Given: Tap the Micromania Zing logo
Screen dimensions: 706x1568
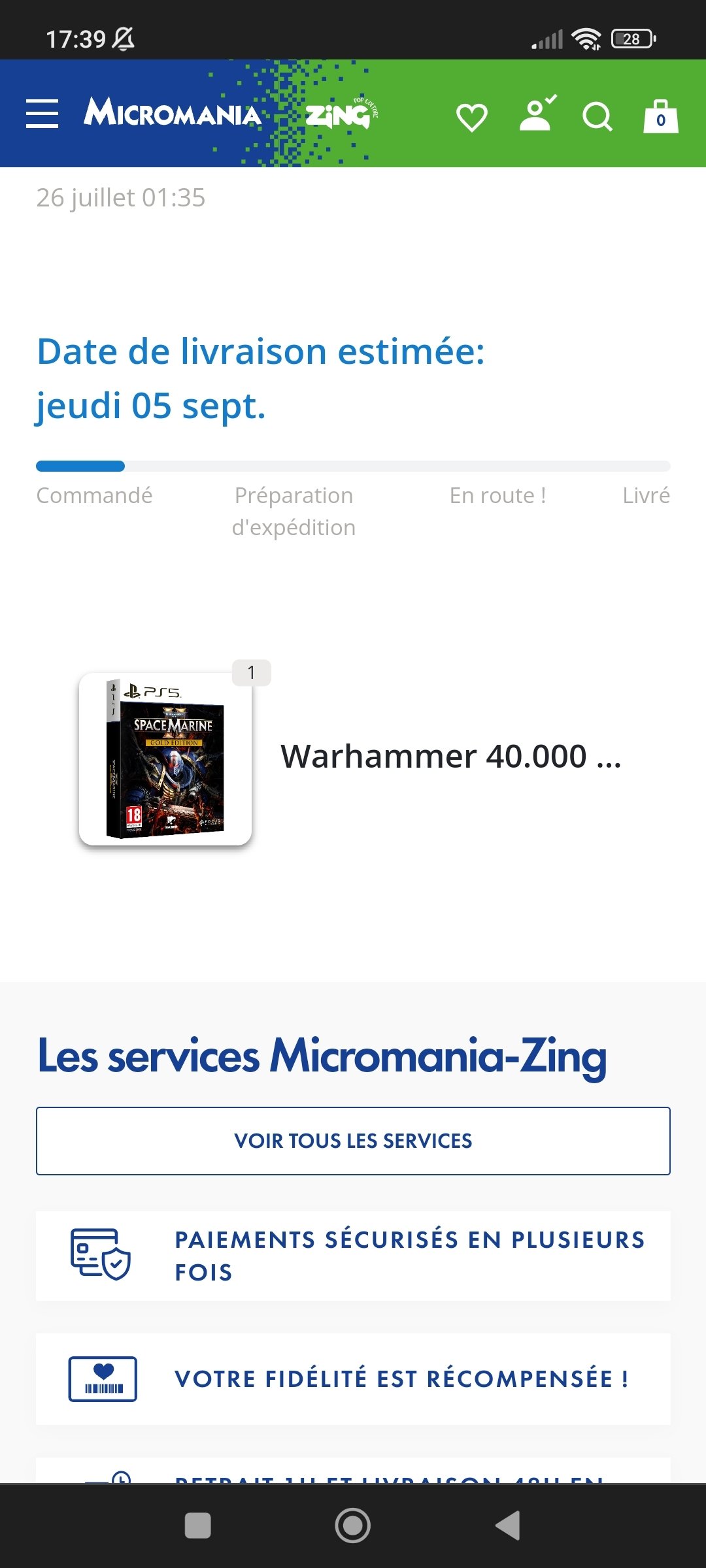Looking at the screenshot, I should tap(230, 115).
